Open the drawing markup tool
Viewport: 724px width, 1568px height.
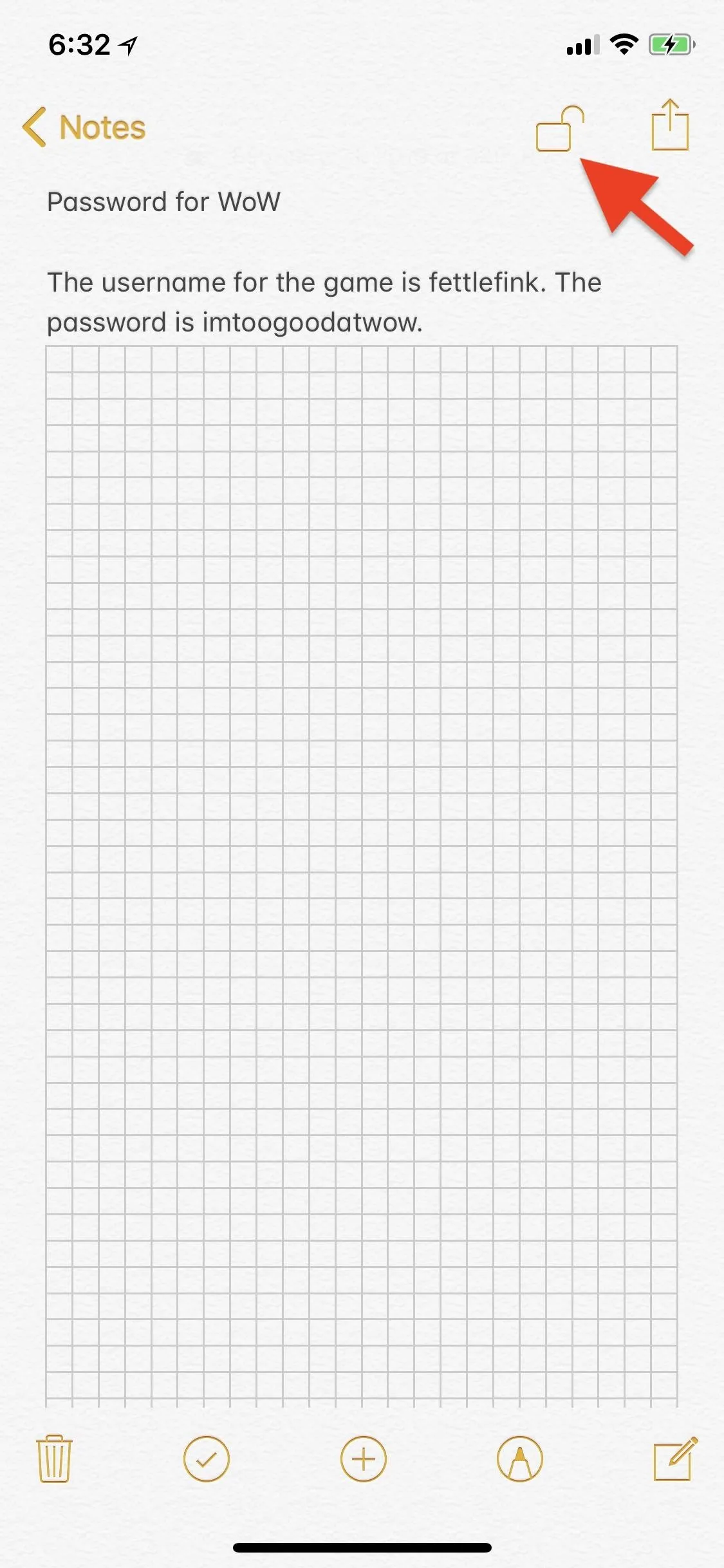(520, 1459)
